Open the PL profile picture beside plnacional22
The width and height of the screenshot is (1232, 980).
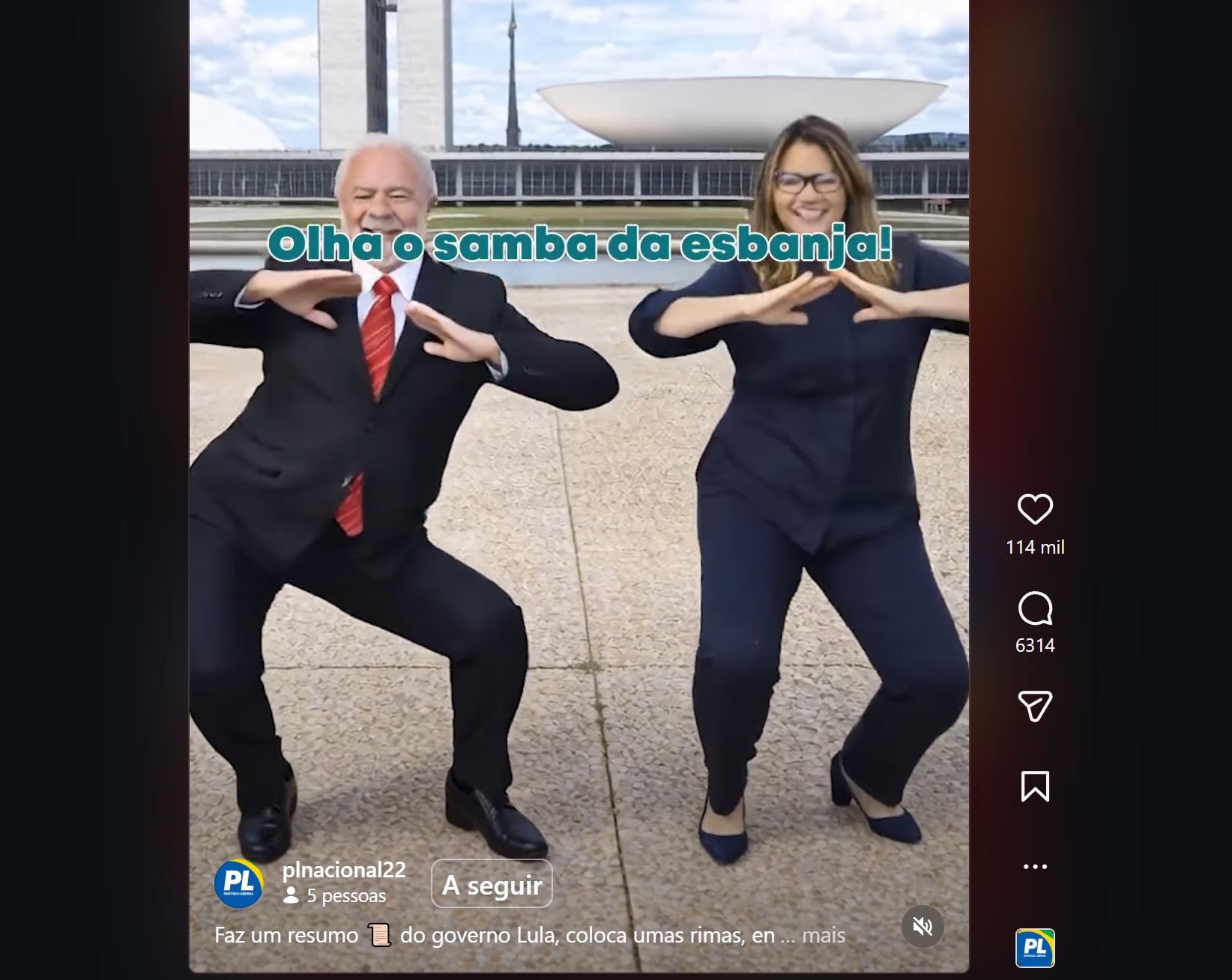(239, 883)
